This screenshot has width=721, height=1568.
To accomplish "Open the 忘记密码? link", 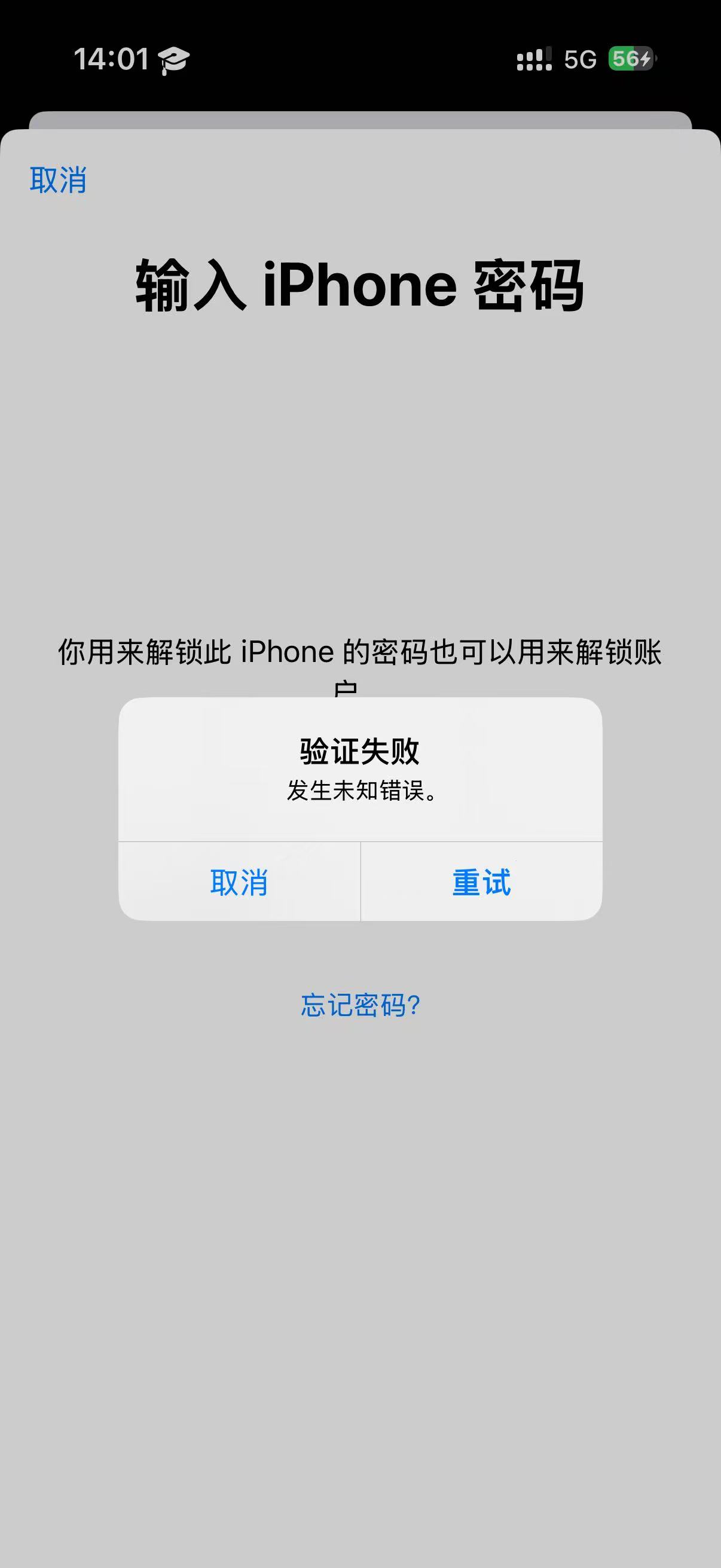I will click(x=360, y=1005).
